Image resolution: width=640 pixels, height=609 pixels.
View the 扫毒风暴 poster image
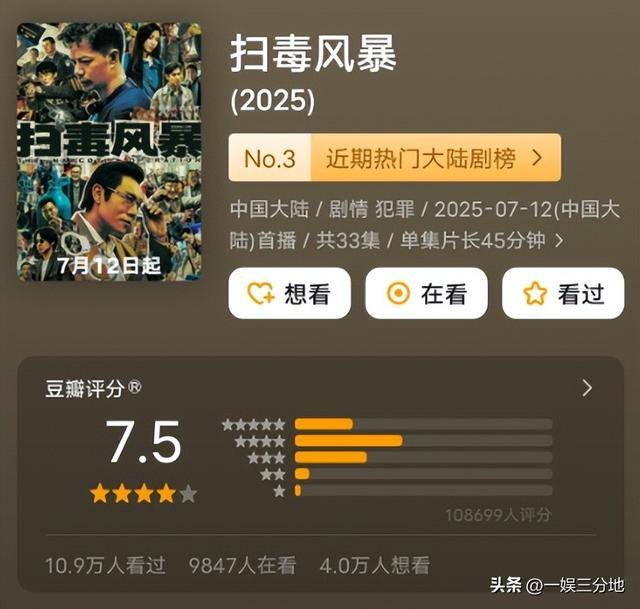coord(109,151)
